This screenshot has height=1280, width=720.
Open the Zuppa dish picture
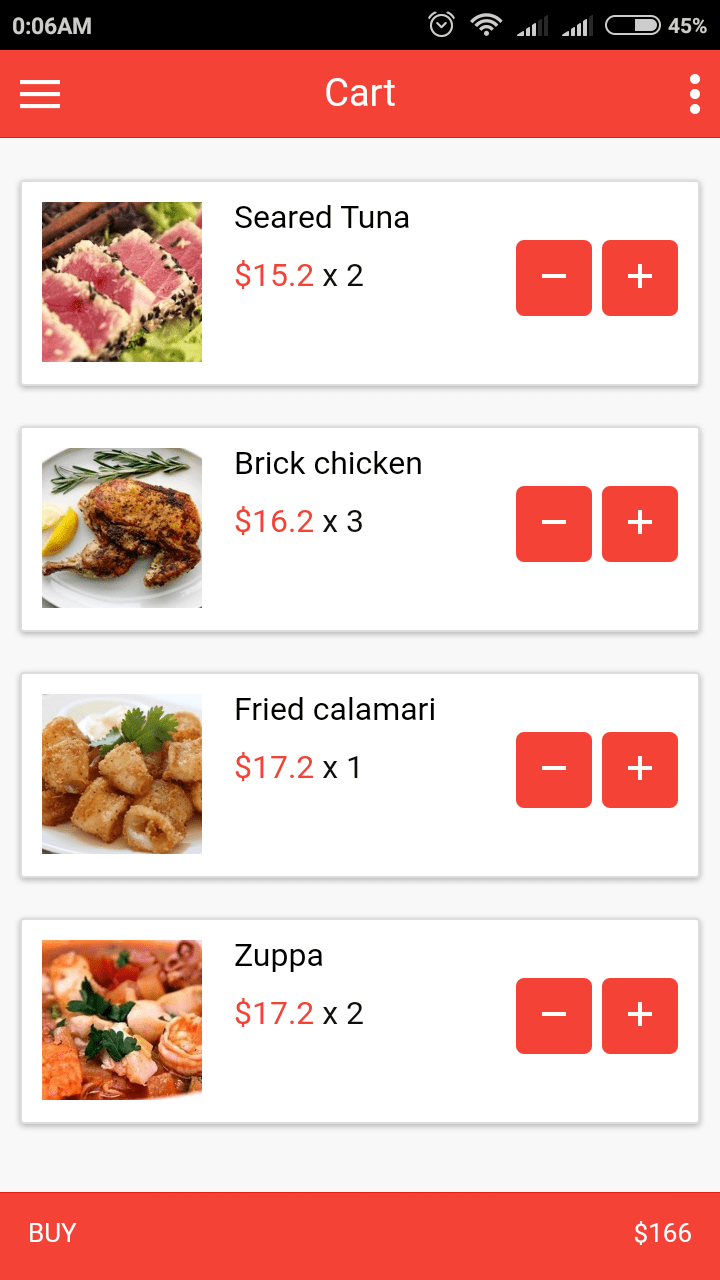[x=121, y=1019]
